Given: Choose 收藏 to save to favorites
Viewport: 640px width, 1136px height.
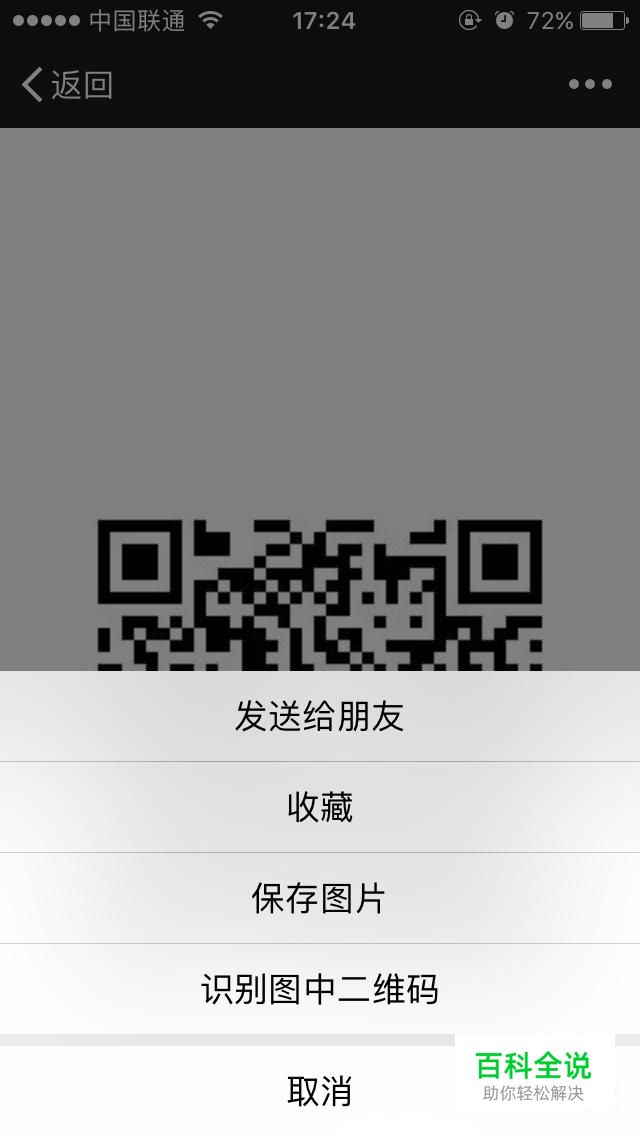Looking at the screenshot, I should coord(320,807).
